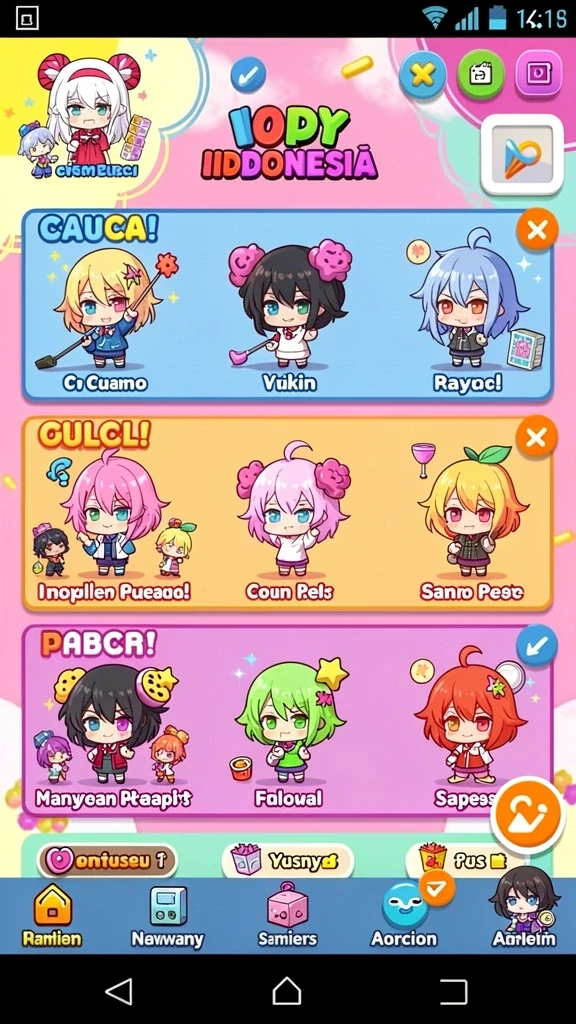Image resolution: width=576 pixels, height=1024 pixels.
Task: Choose the Ci Cuamo character
Action: click(x=105, y=313)
